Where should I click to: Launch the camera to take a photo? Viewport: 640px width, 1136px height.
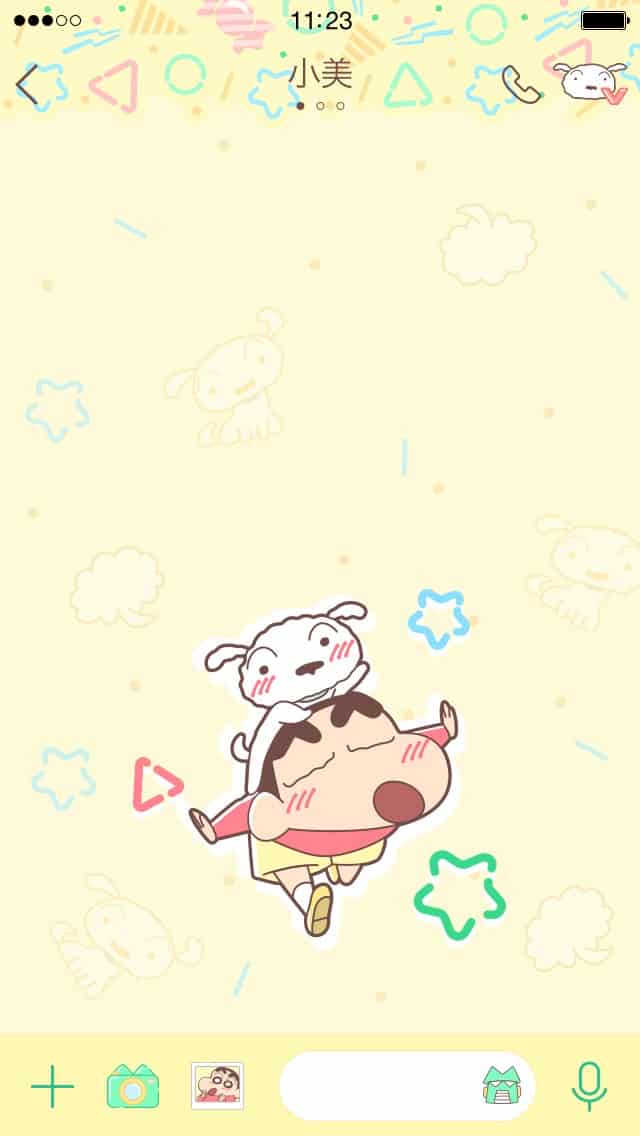pyautogui.click(x=133, y=1086)
